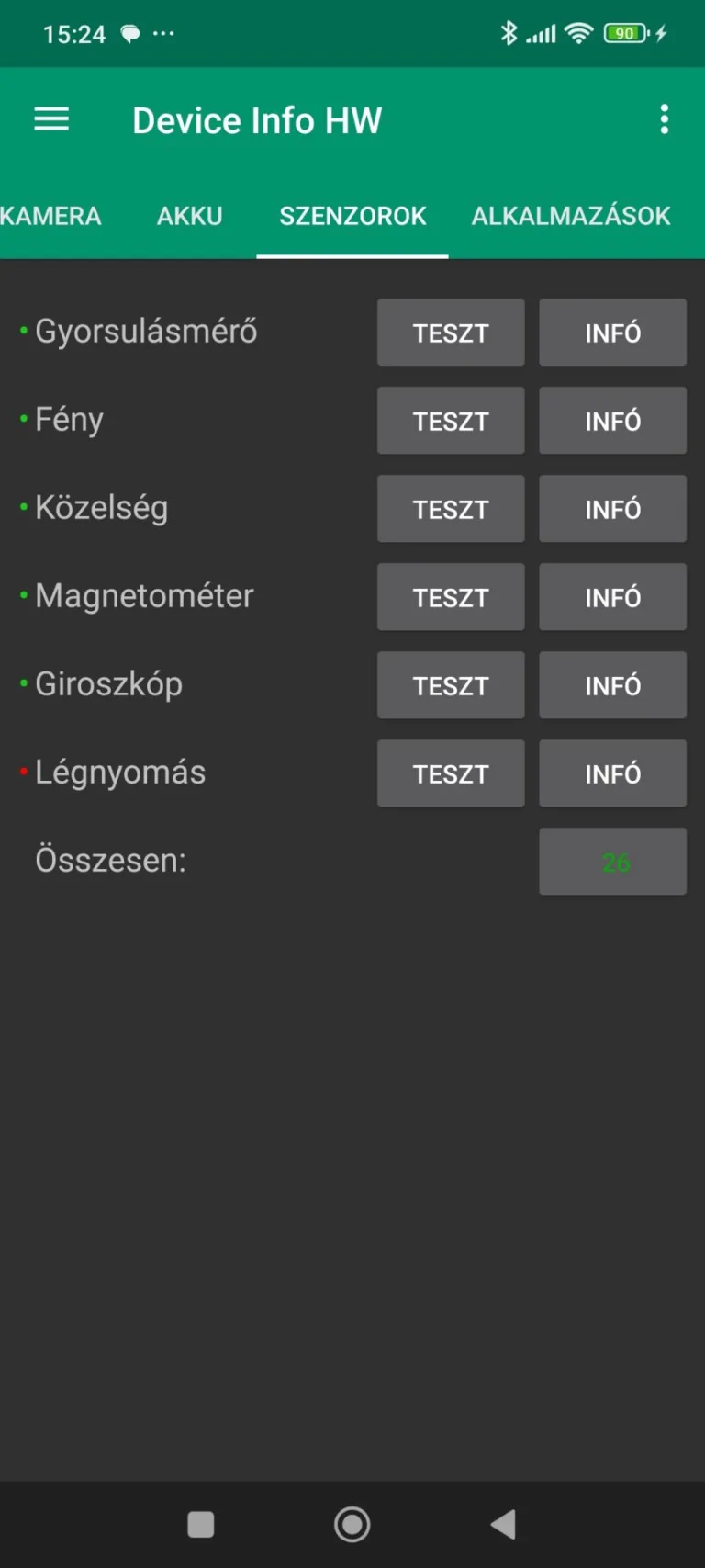Show INFÓ for Giroszkóp
This screenshot has height=1568, width=705.
612,685
